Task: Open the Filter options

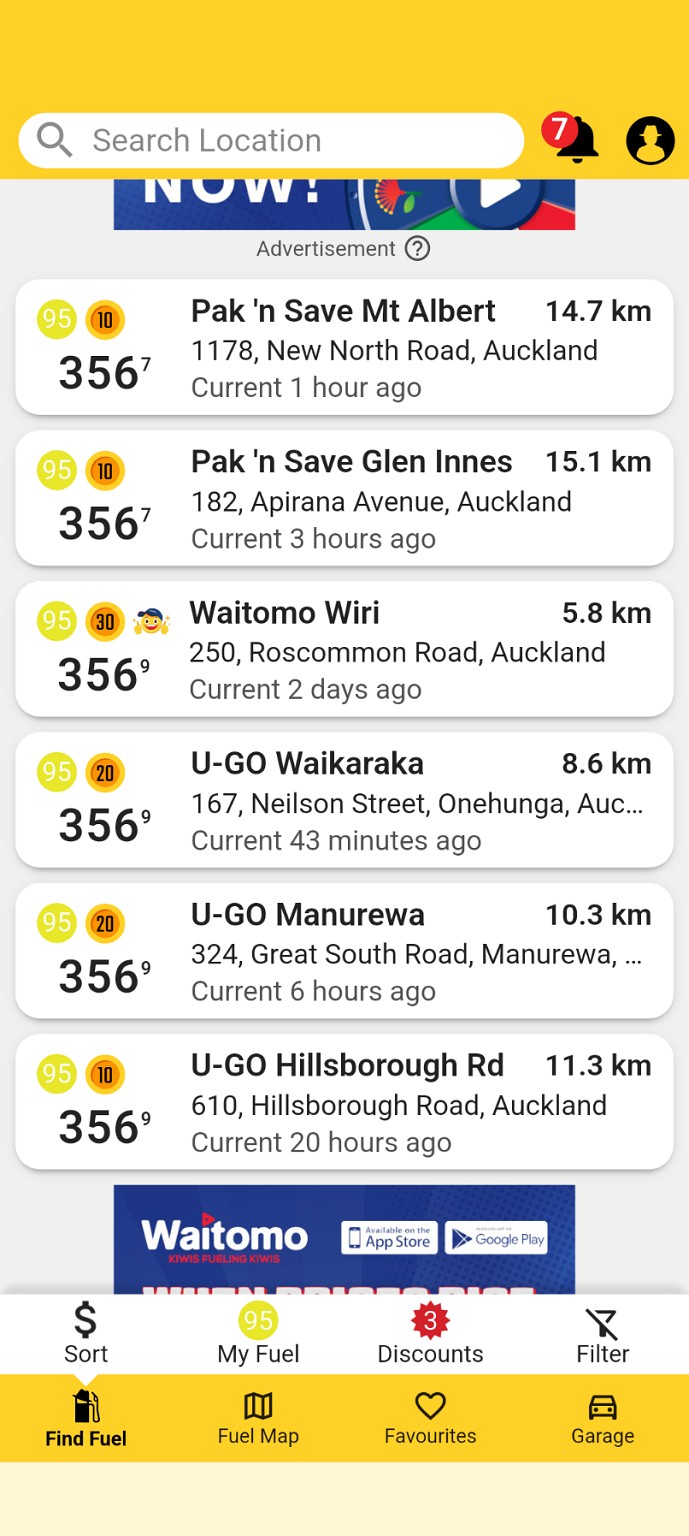Action: click(602, 1334)
